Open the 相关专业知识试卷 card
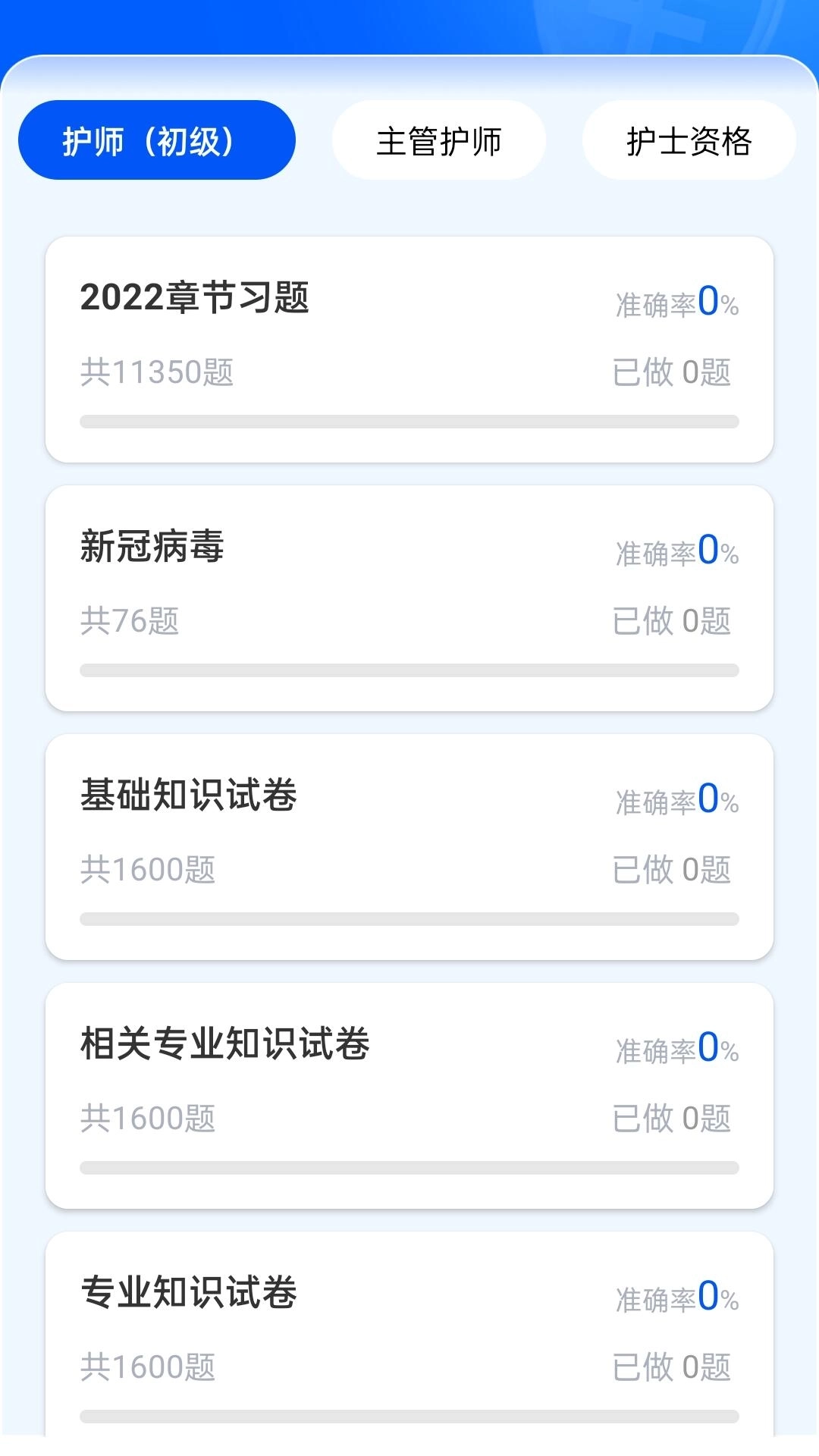This screenshot has height=1456, width=819. click(409, 1092)
